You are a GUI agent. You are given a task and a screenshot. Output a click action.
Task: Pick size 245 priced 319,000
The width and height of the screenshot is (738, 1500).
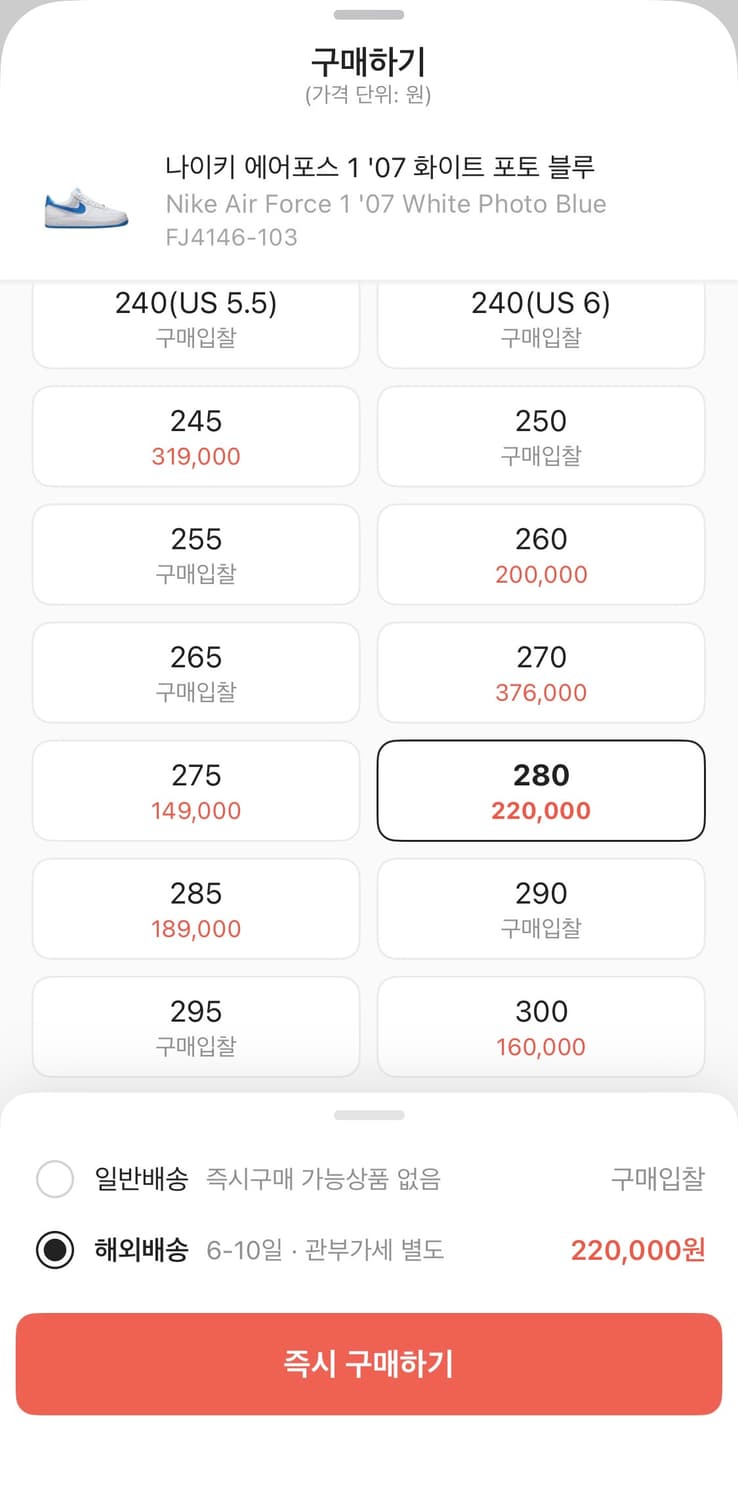coord(195,436)
